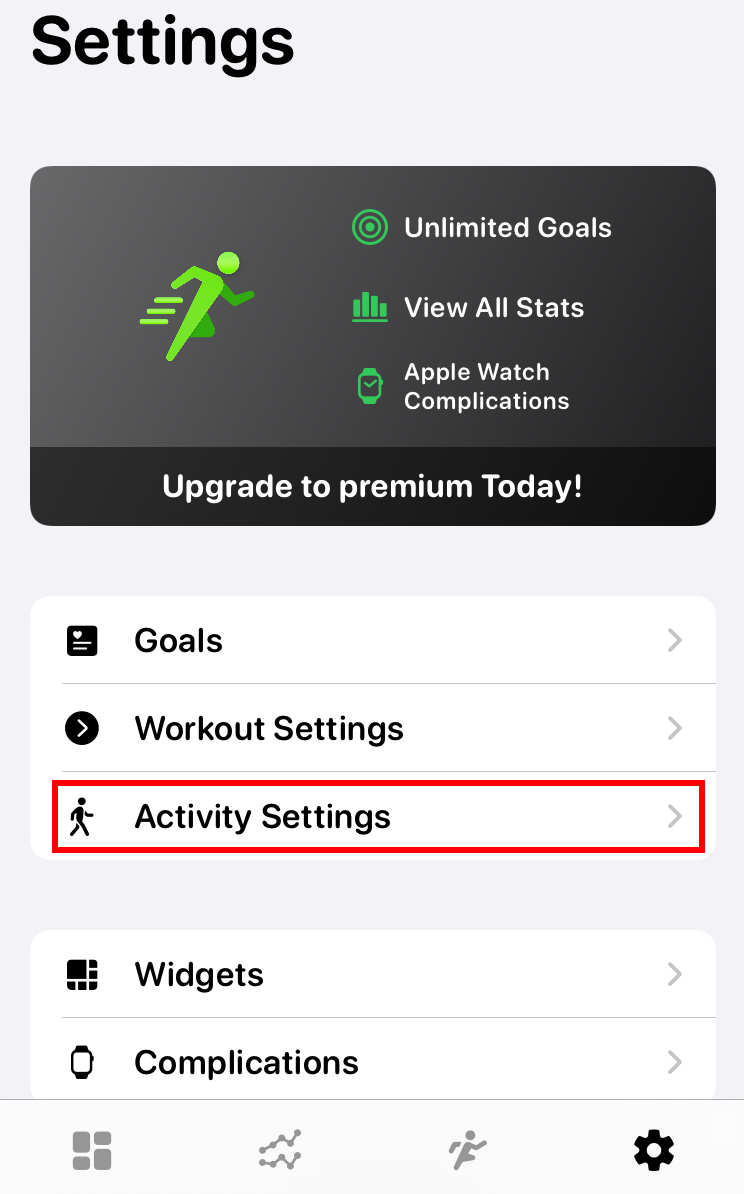Switch to the workouts runner tab
This screenshot has width=744, height=1194.
467,1151
